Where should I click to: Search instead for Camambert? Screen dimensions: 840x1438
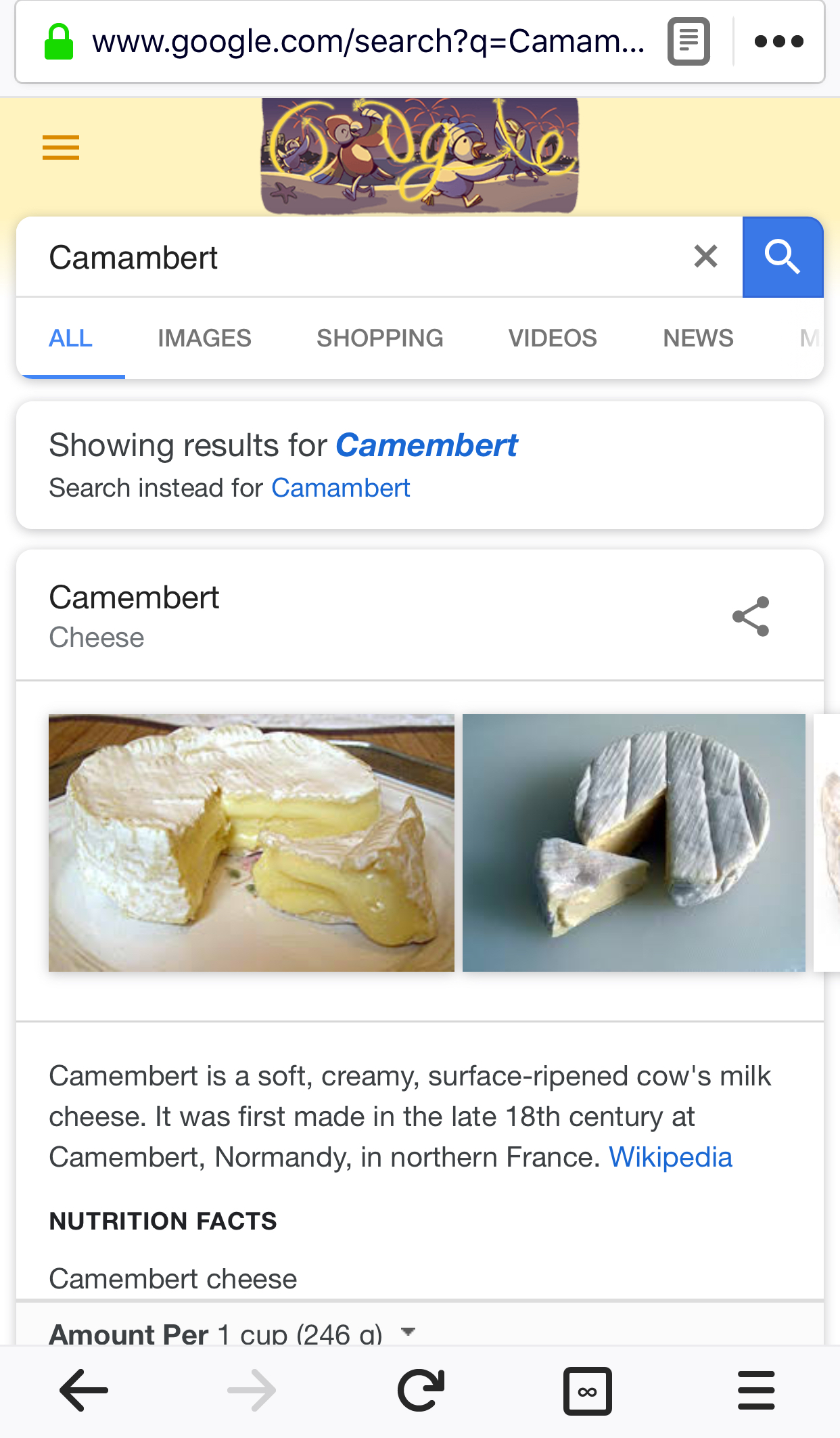click(341, 488)
